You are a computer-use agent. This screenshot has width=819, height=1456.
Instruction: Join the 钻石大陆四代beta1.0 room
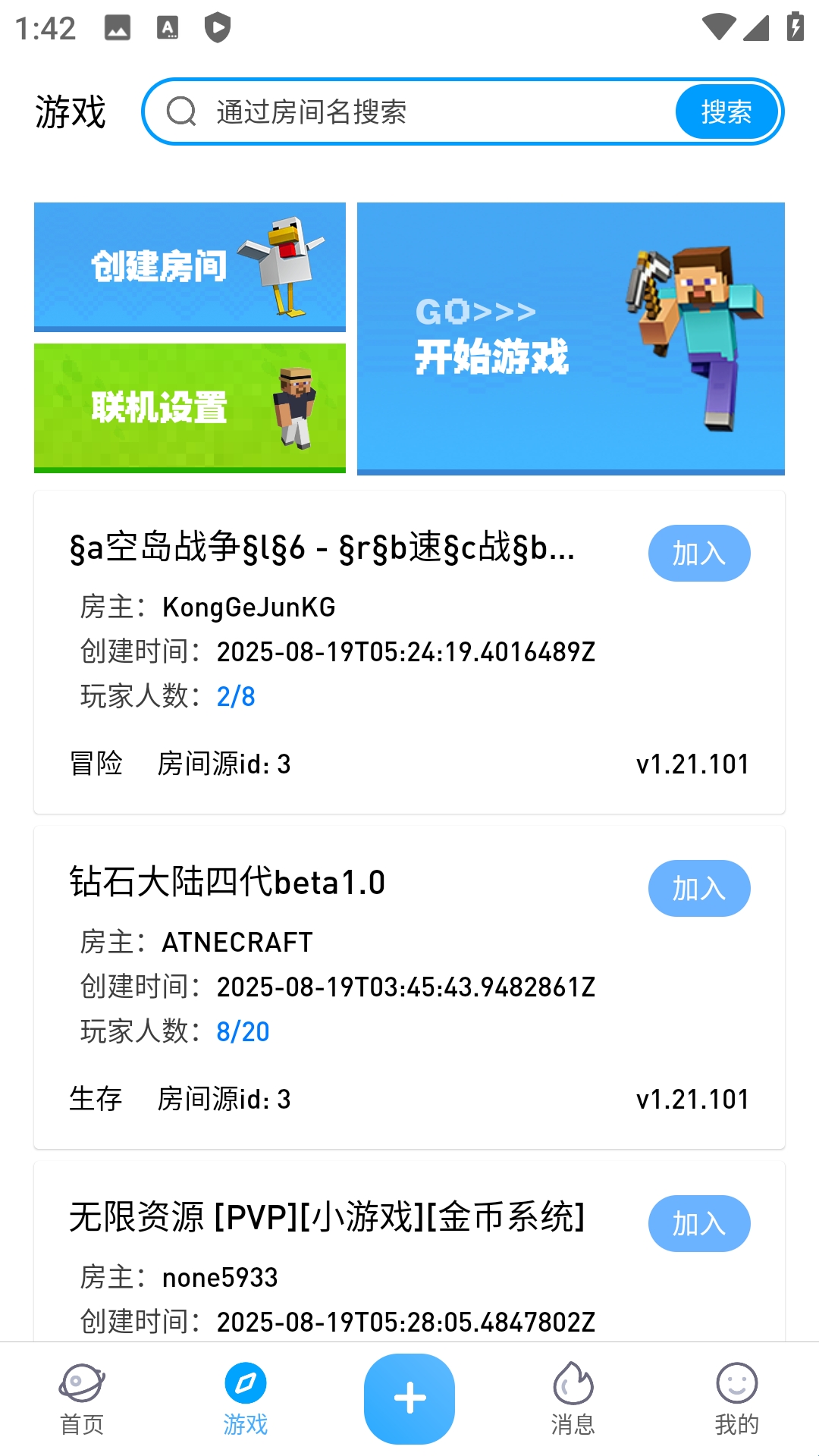(x=698, y=889)
